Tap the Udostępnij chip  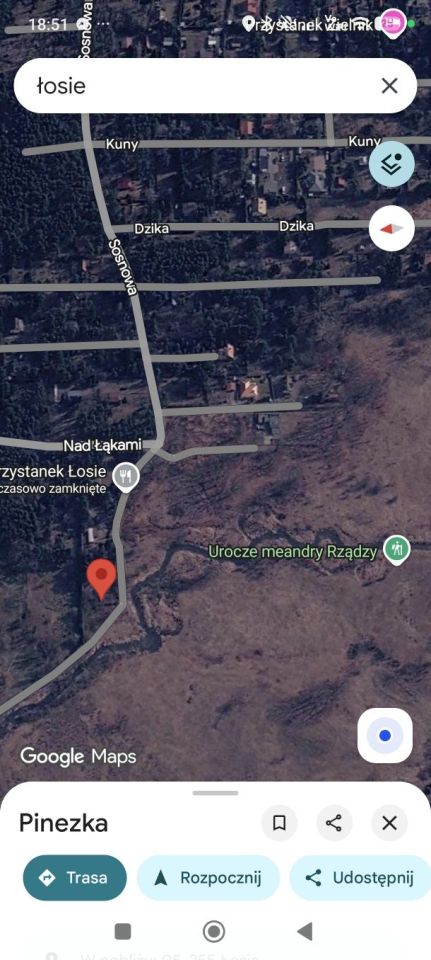tap(360, 878)
